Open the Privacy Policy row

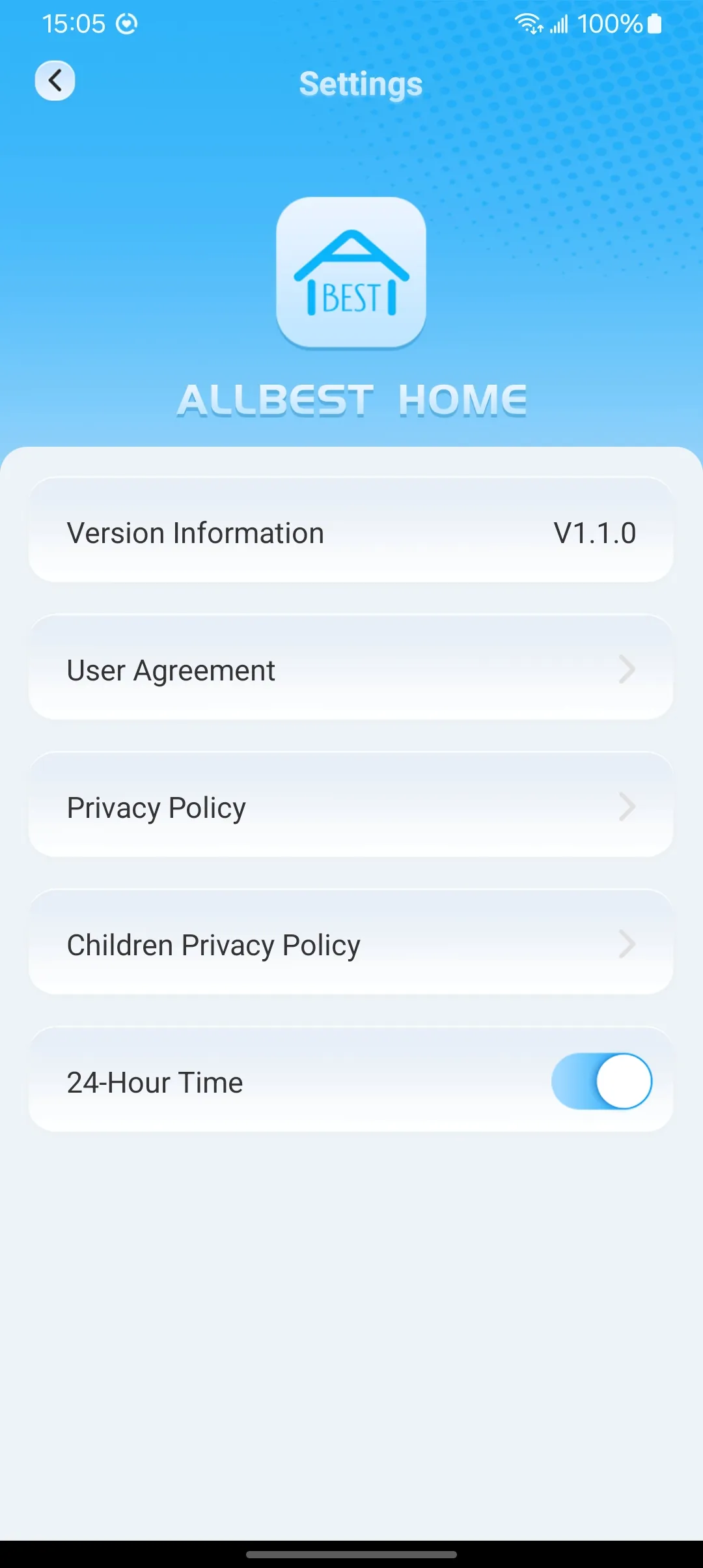(x=350, y=806)
